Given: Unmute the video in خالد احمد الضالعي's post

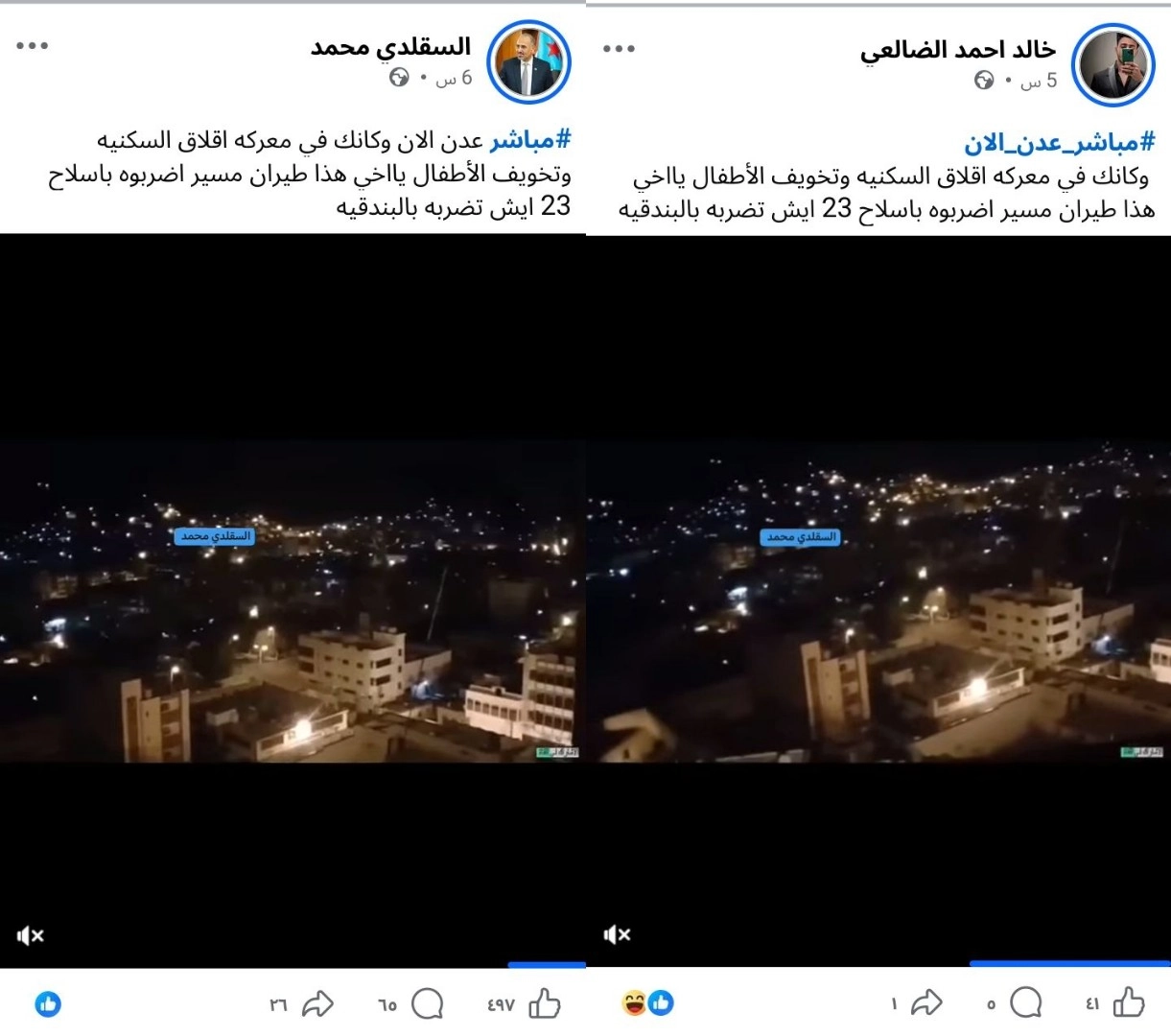Looking at the screenshot, I should point(618,934).
